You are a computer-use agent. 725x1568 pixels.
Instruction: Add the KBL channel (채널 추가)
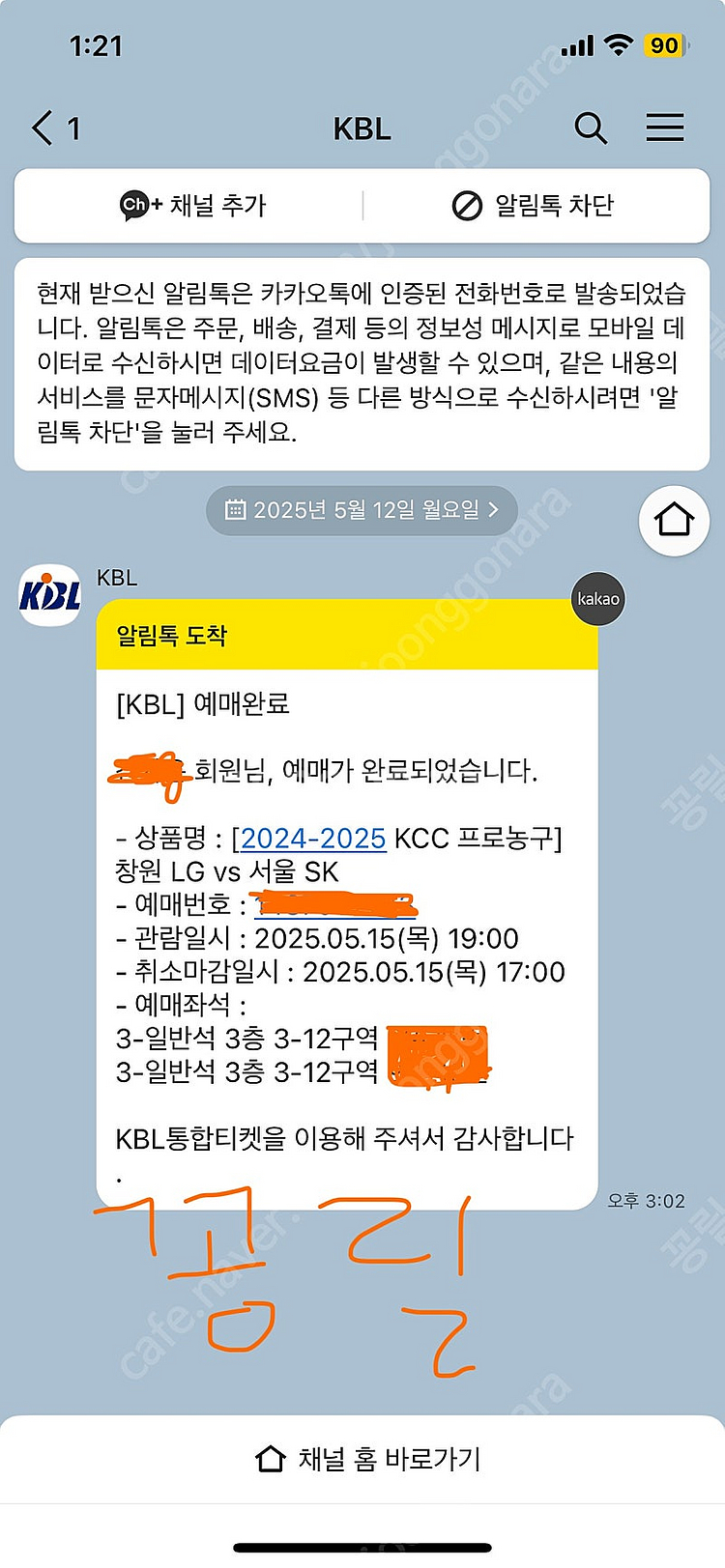pyautogui.click(x=192, y=205)
